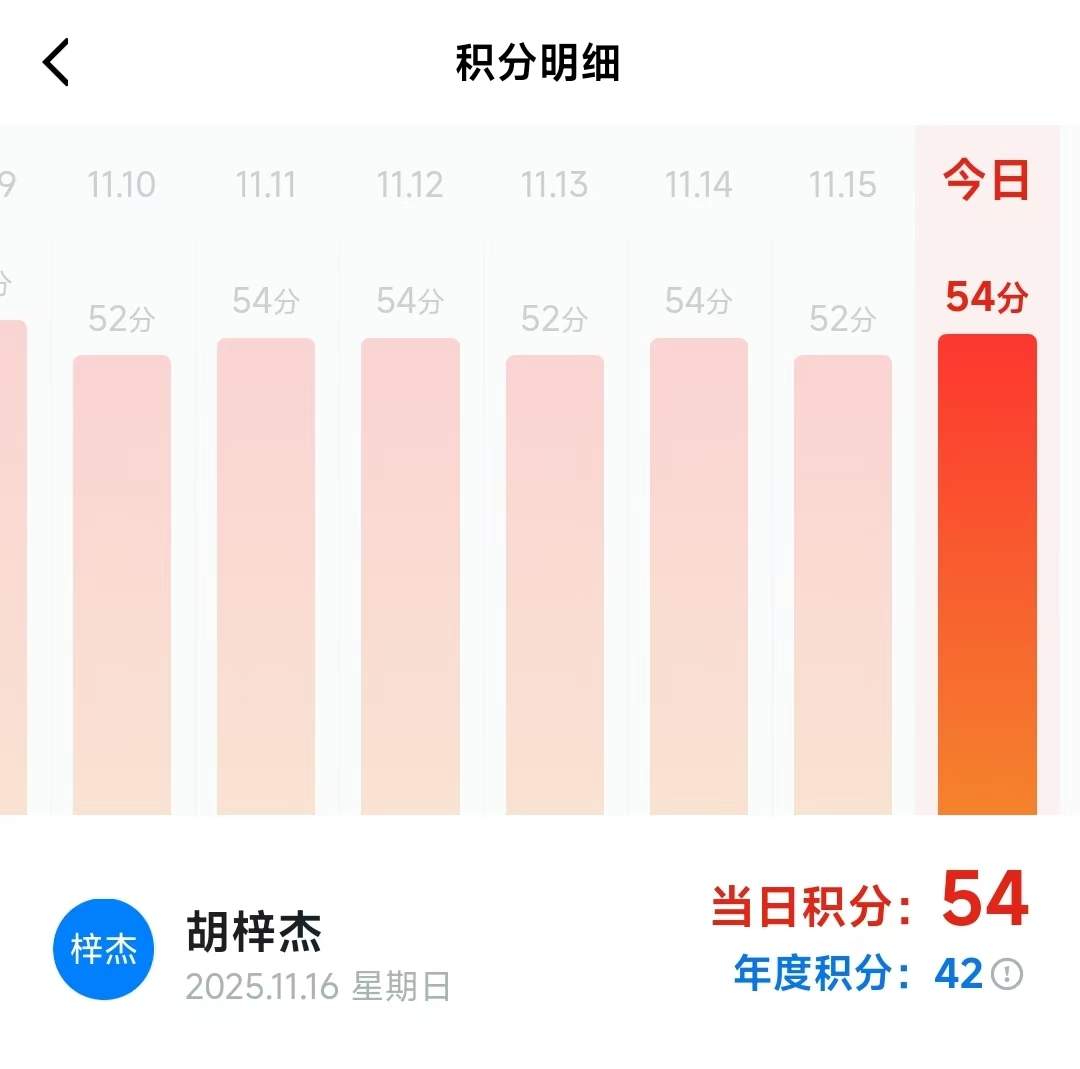View the 11.12 day's points

click(x=410, y=577)
